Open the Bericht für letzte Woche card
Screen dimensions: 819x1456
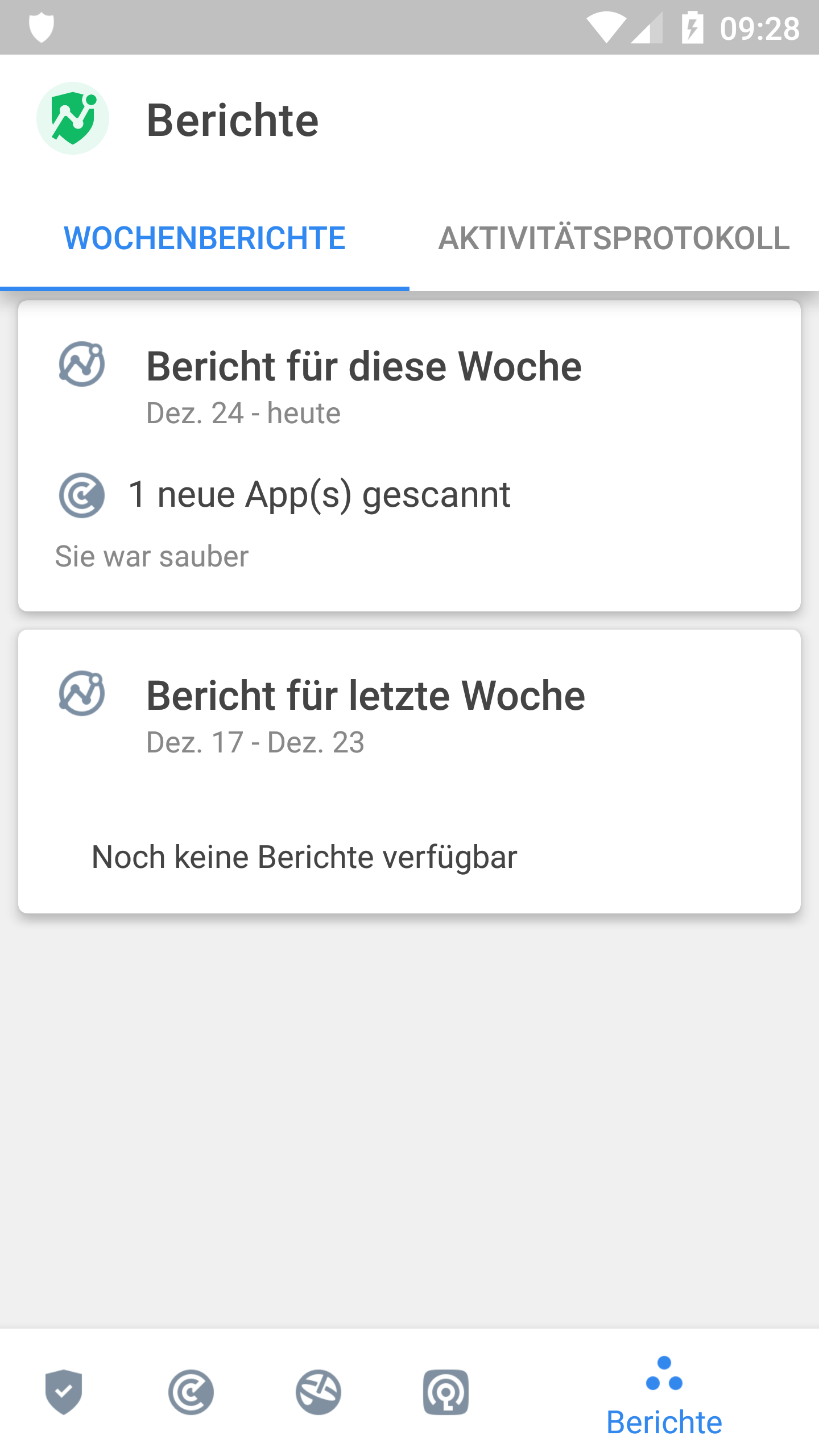coord(409,771)
